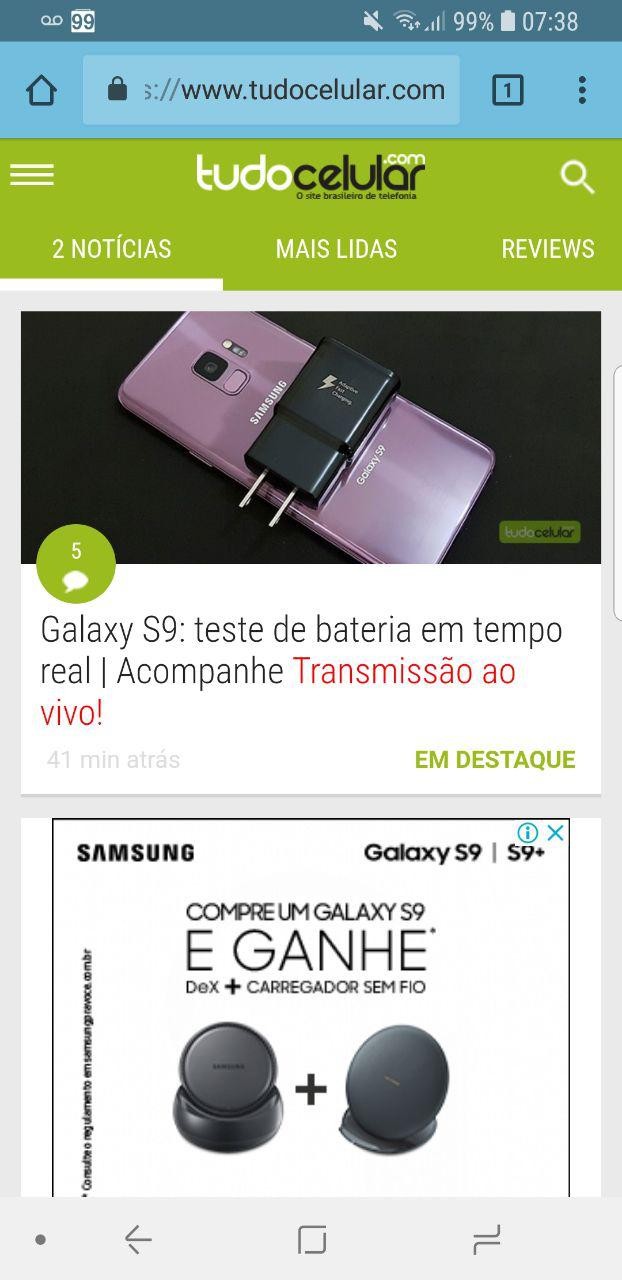Search the tudocelular site
The height and width of the screenshot is (1280, 622).
577,177
